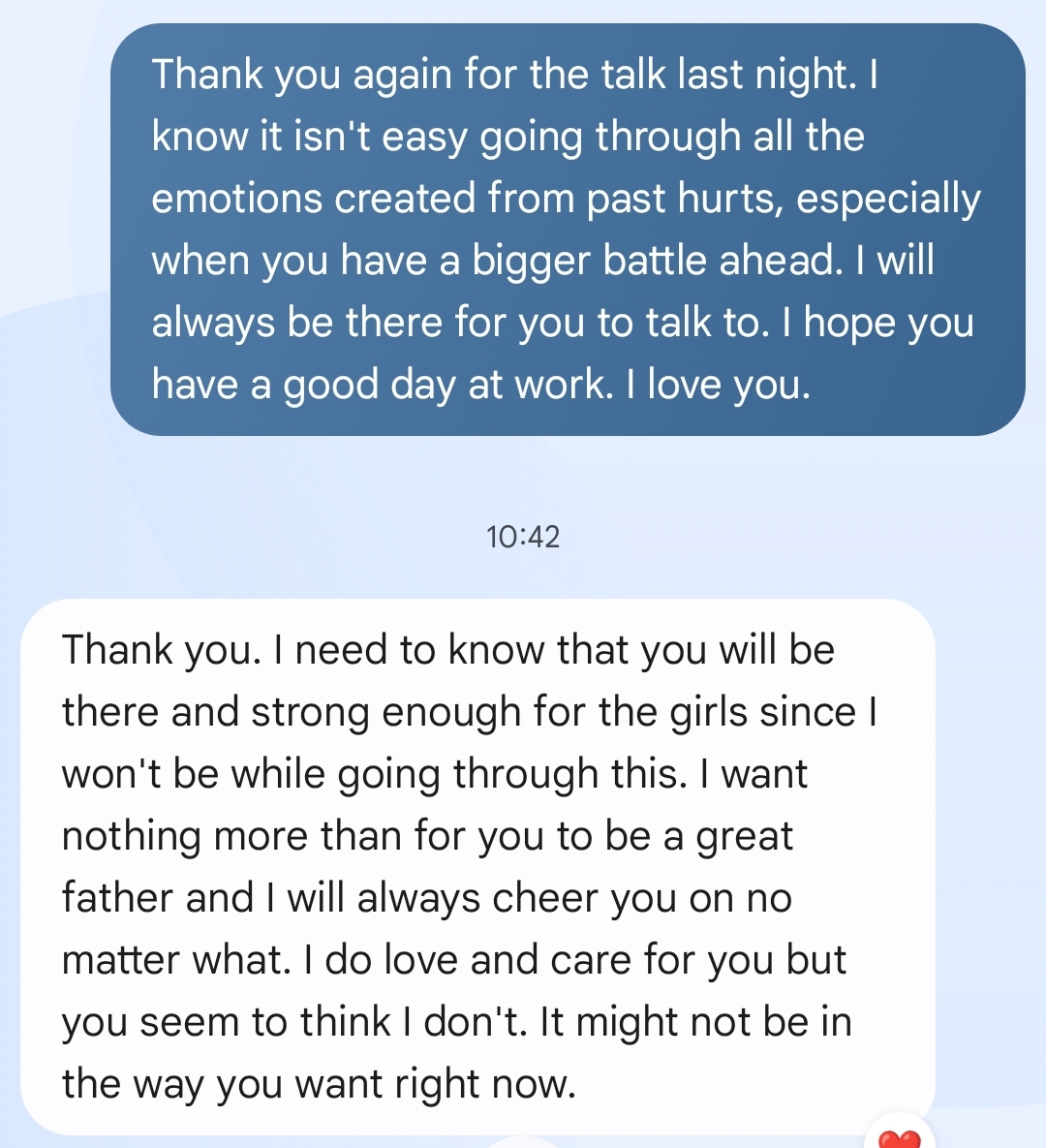Tap the sent message bubble starting "Thank you again"
This screenshot has height=1148, width=1046.
pos(568,230)
